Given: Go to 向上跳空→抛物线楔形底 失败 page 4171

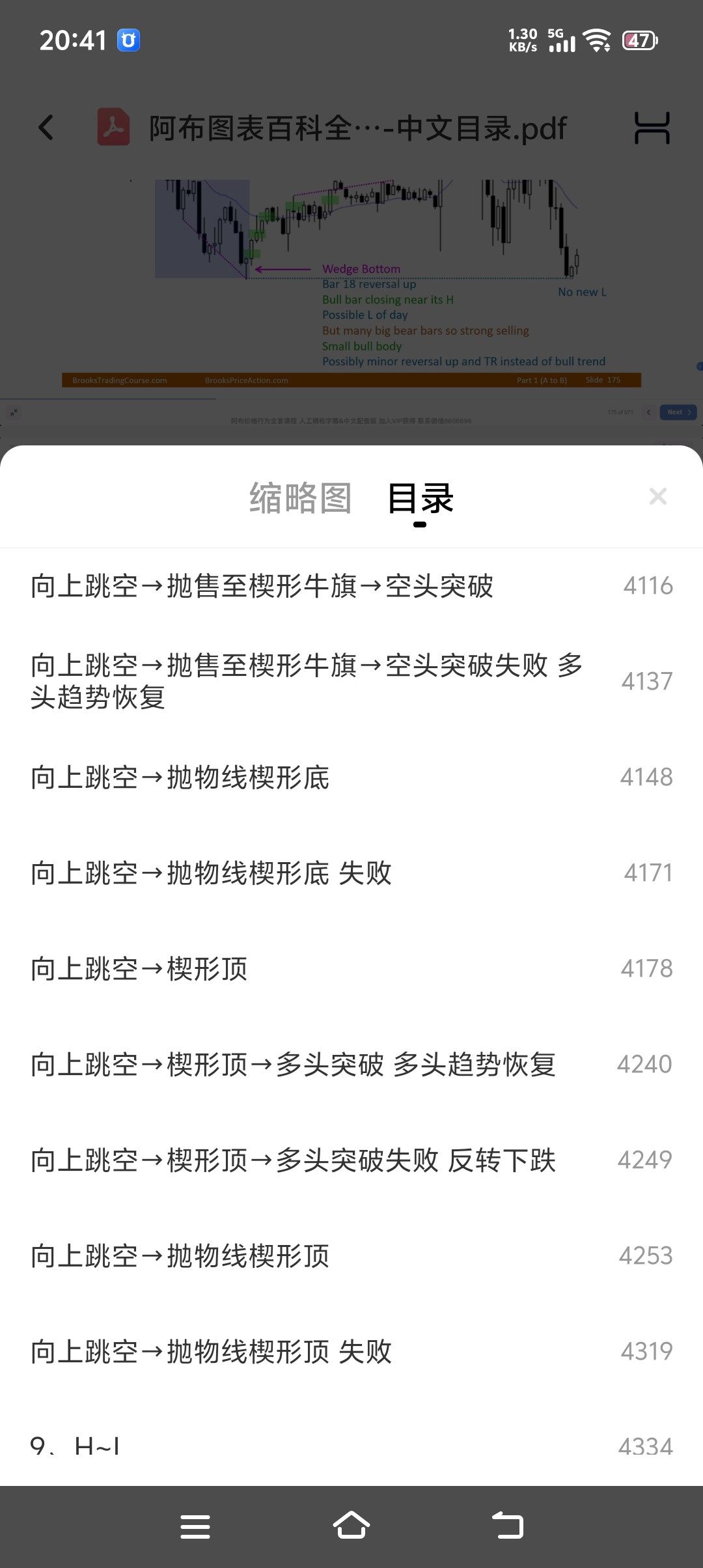Looking at the screenshot, I should pyautogui.click(x=351, y=873).
